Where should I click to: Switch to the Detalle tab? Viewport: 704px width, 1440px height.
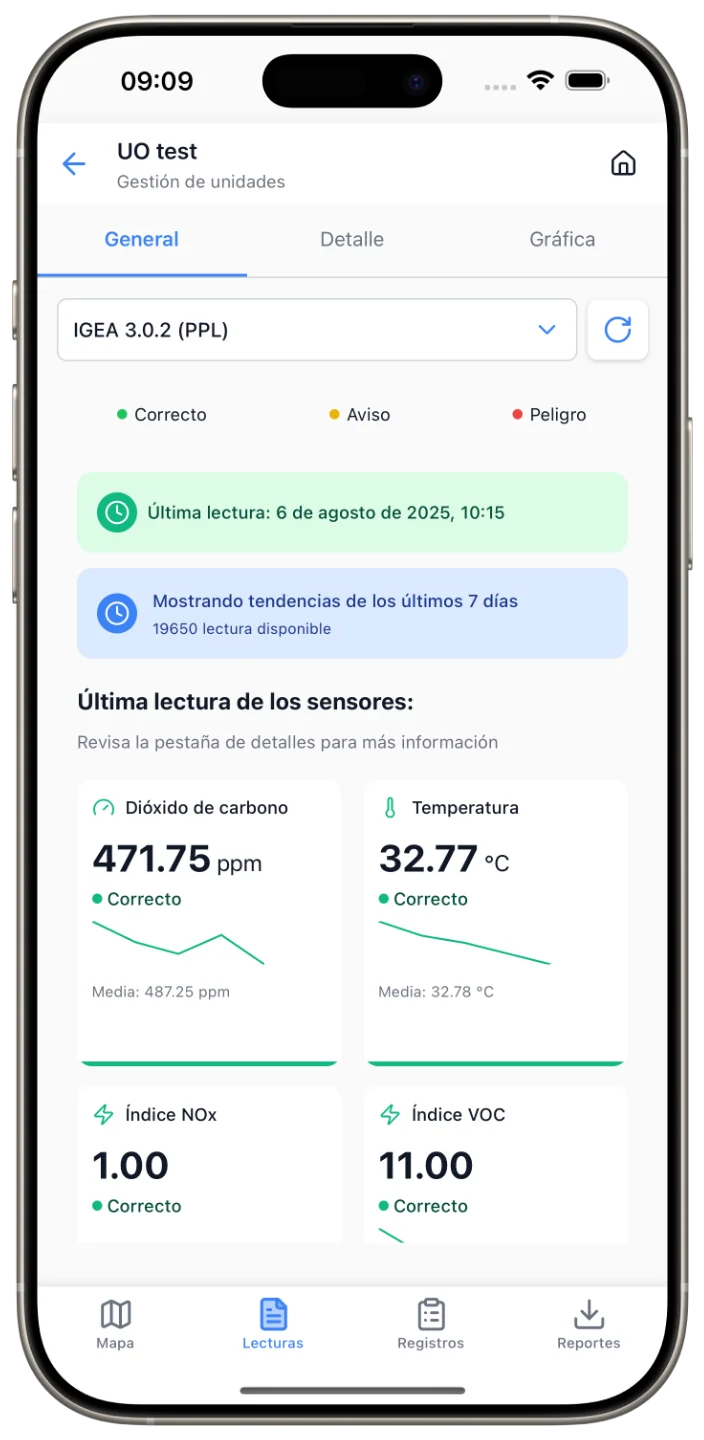point(352,240)
